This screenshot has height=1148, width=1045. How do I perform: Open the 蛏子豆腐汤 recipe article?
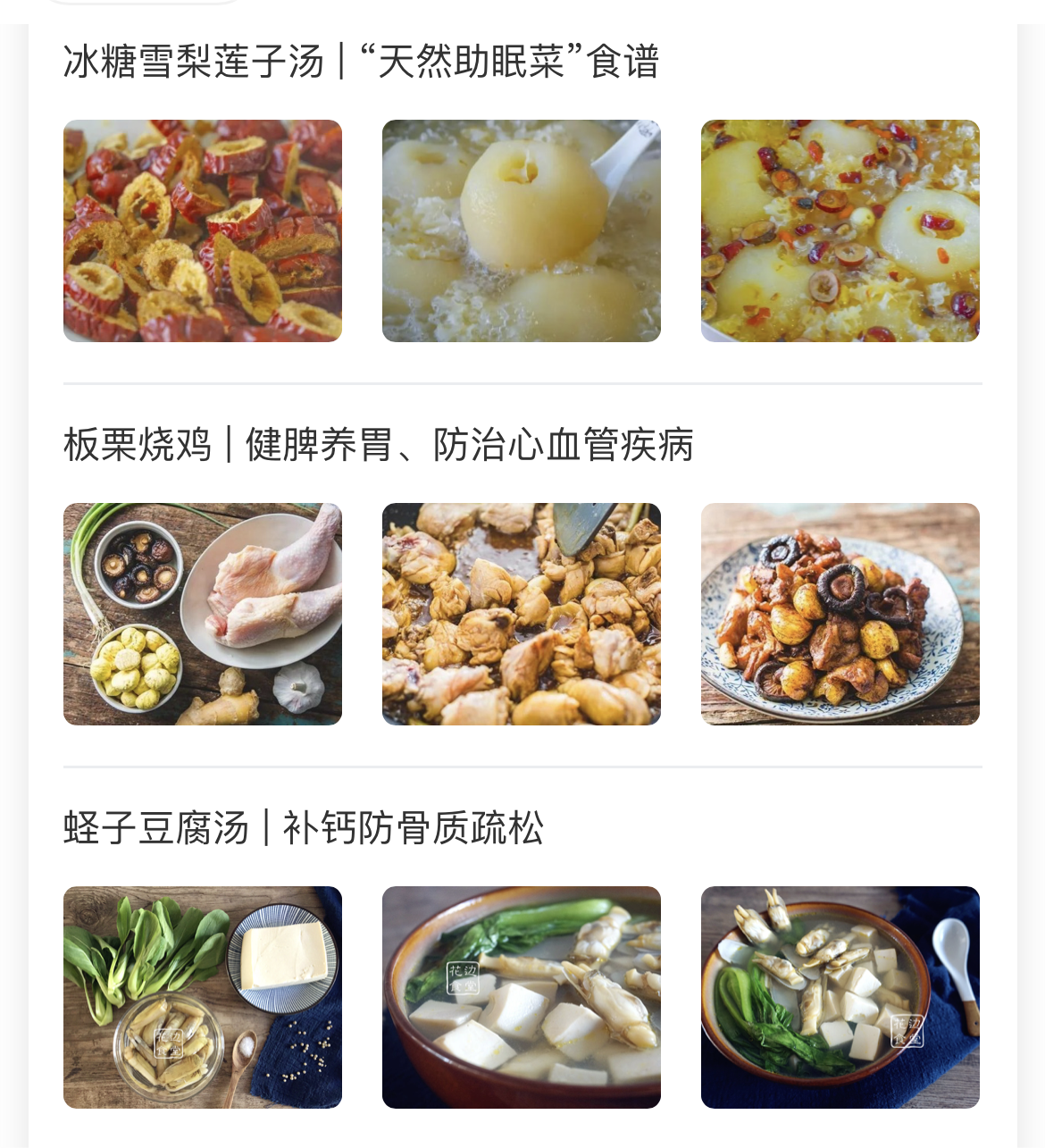(x=304, y=828)
